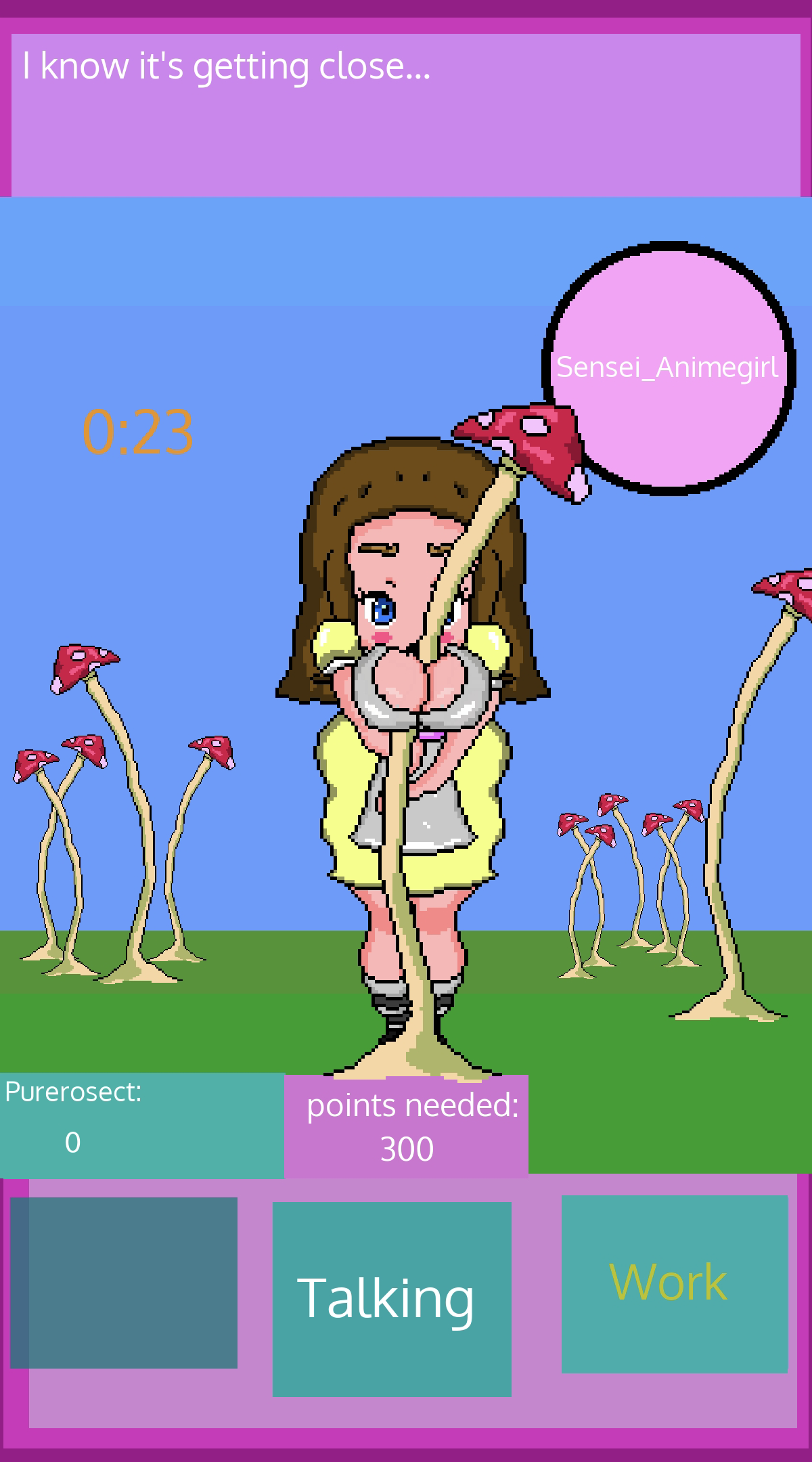The height and width of the screenshot is (1462, 812).
Task: Tap the blank dark teal button
Action: coord(124,1283)
